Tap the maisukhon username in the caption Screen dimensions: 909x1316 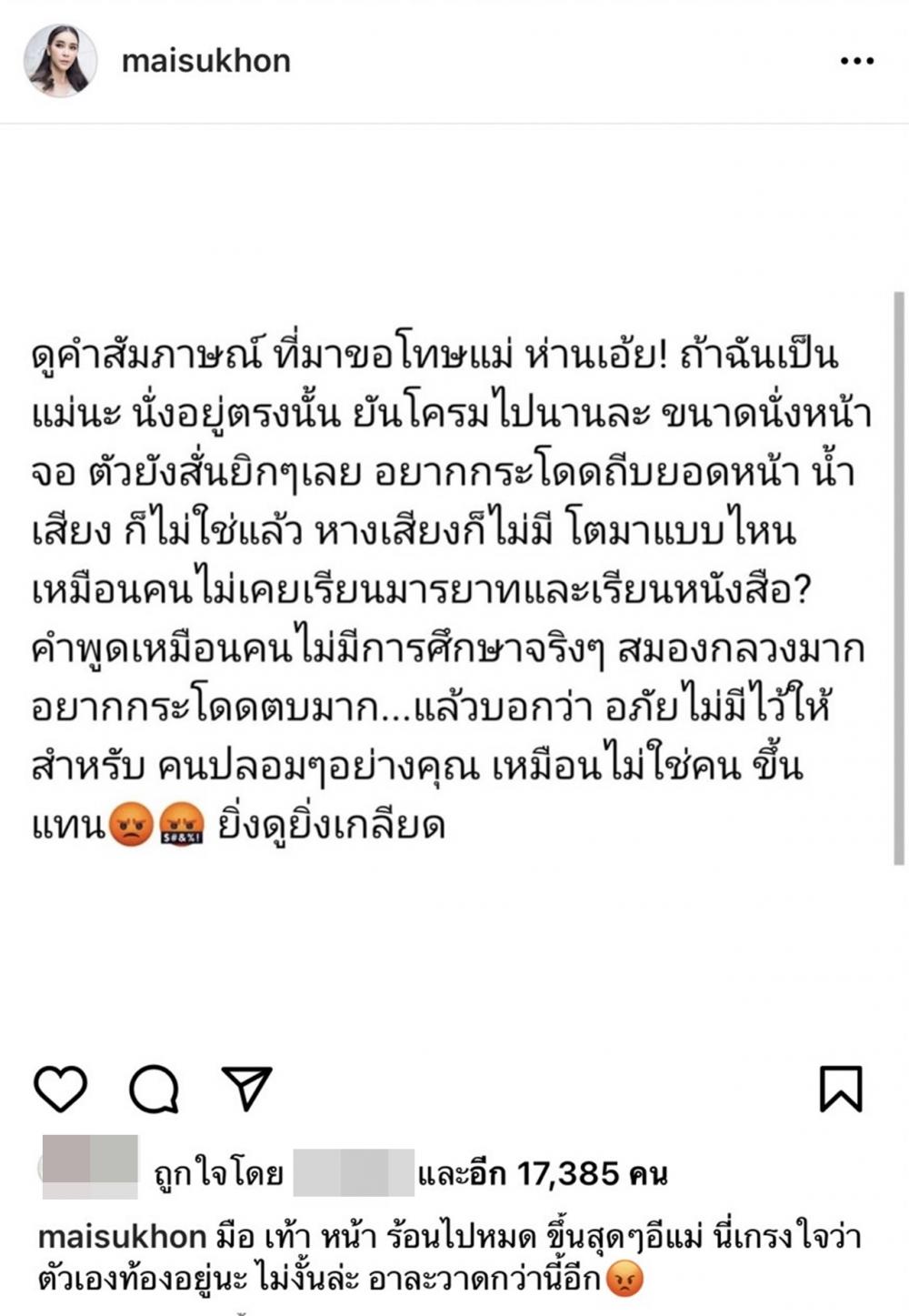(x=123, y=1237)
